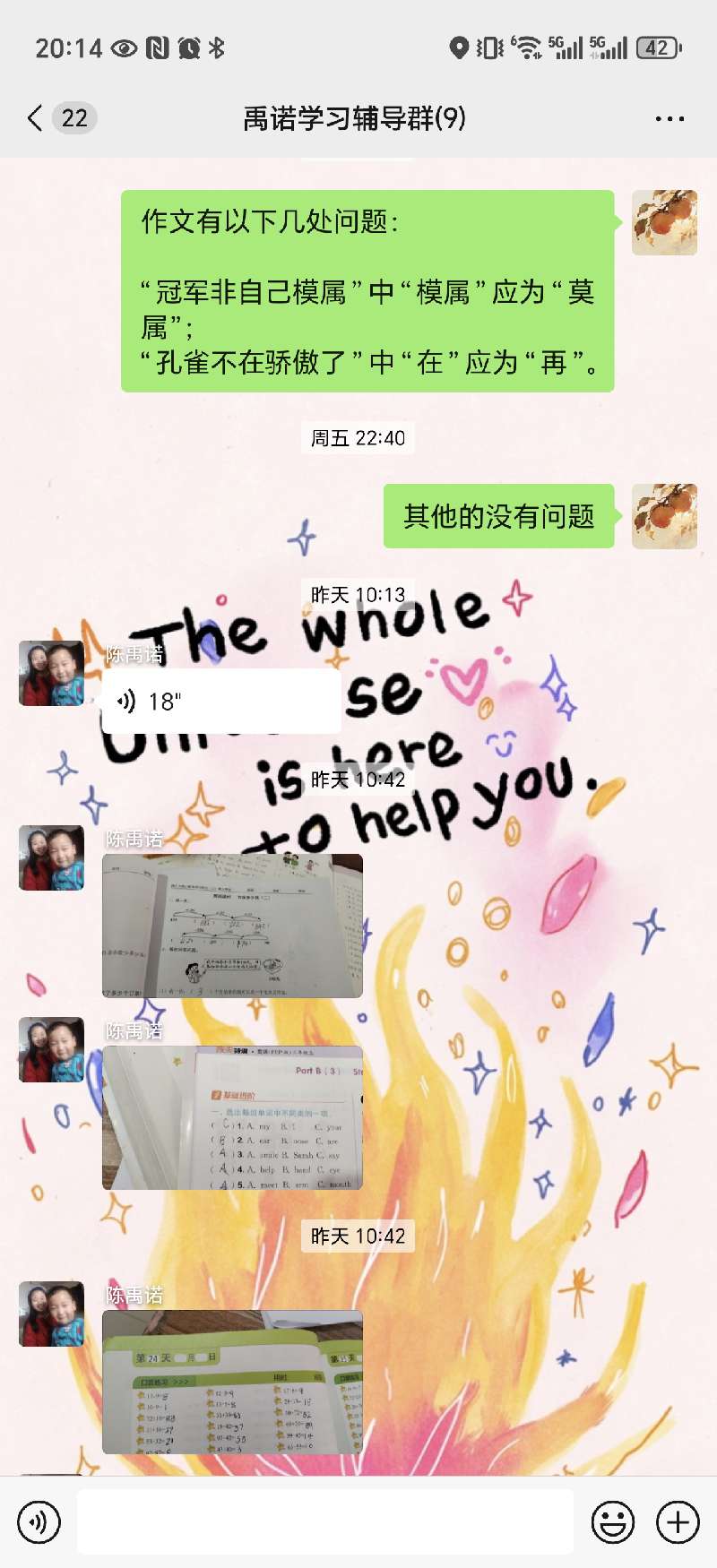Open the plus attachments menu
The height and width of the screenshot is (1568, 717).
(x=678, y=1521)
